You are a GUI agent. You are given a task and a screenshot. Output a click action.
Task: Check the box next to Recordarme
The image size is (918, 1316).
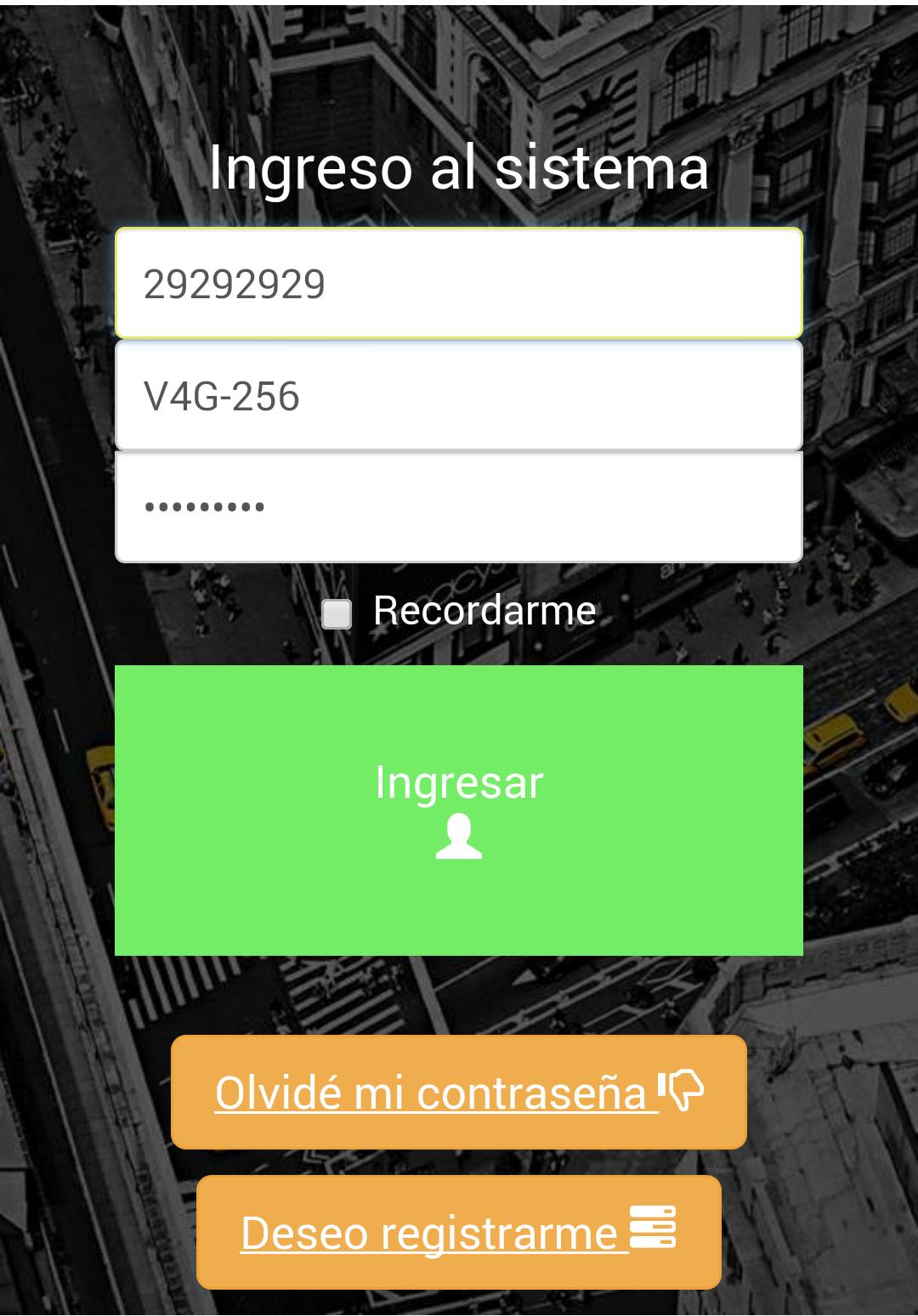point(337,613)
